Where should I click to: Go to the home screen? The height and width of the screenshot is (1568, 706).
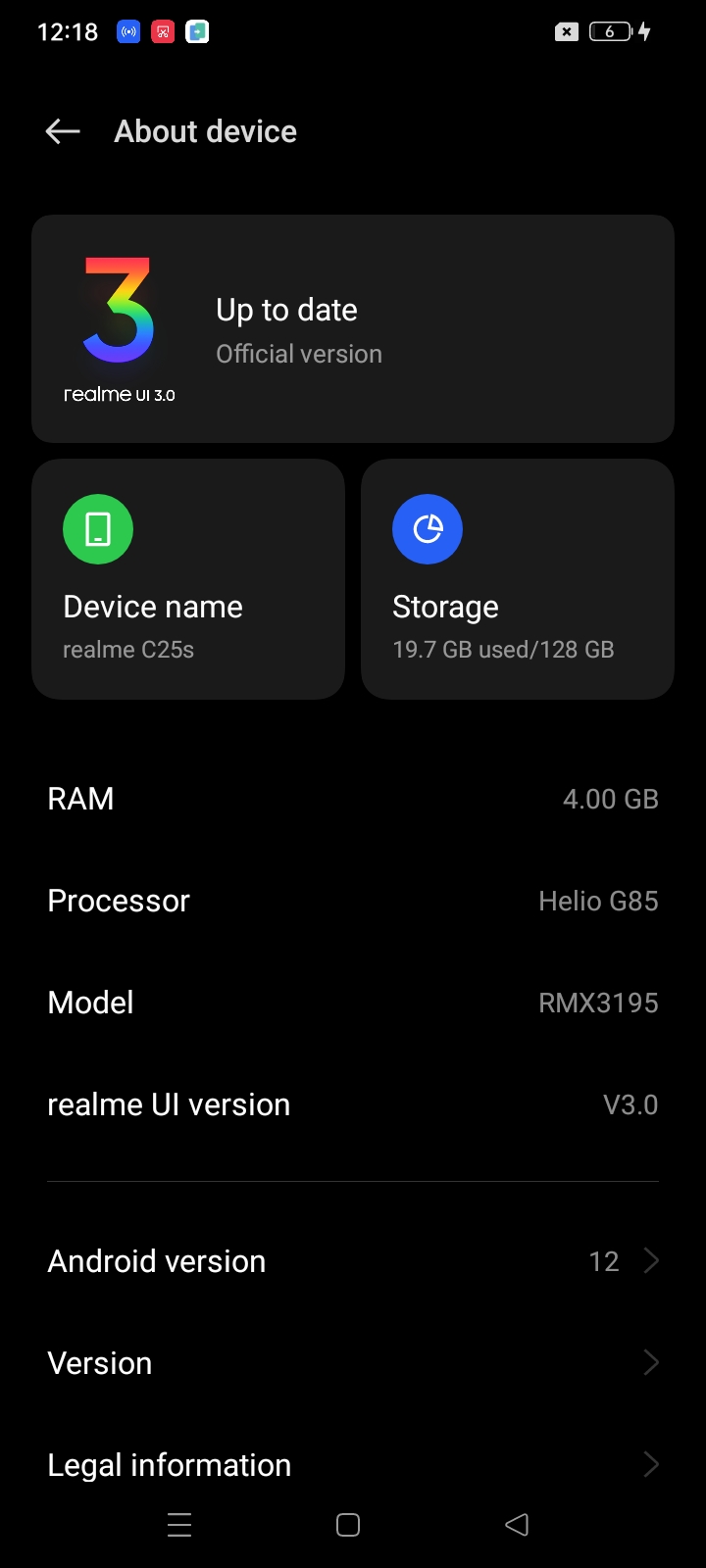coord(348,1525)
